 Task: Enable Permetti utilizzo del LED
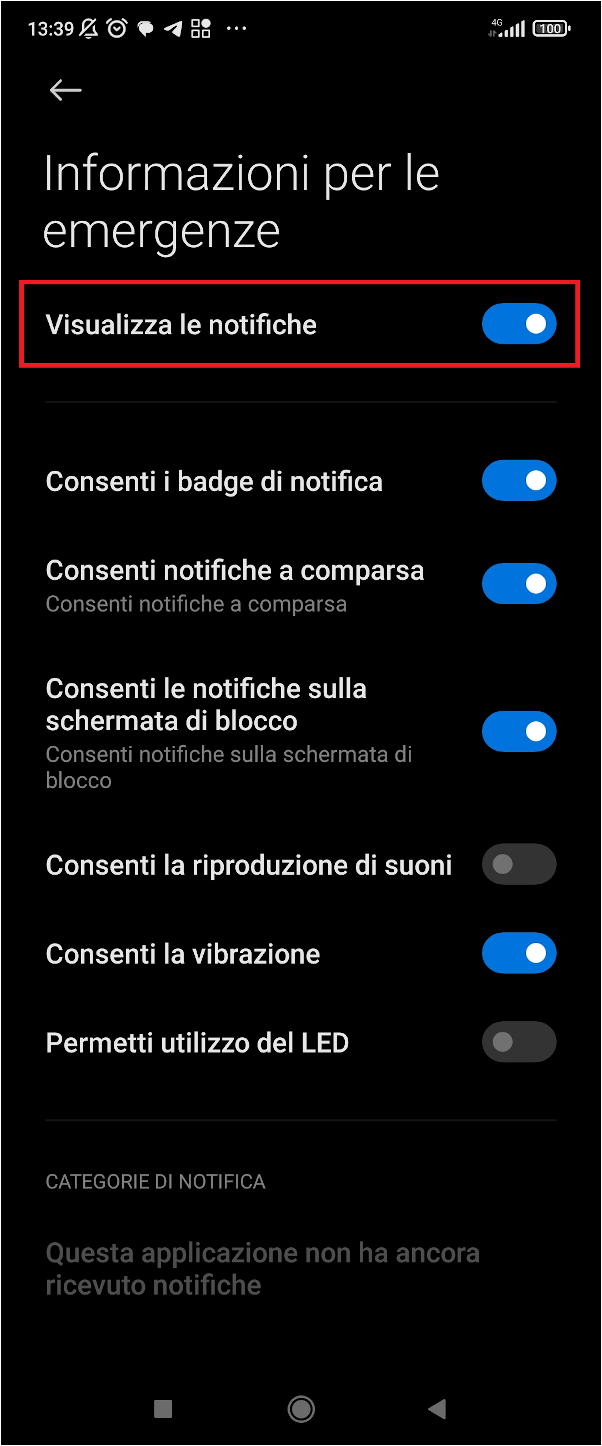click(518, 1043)
